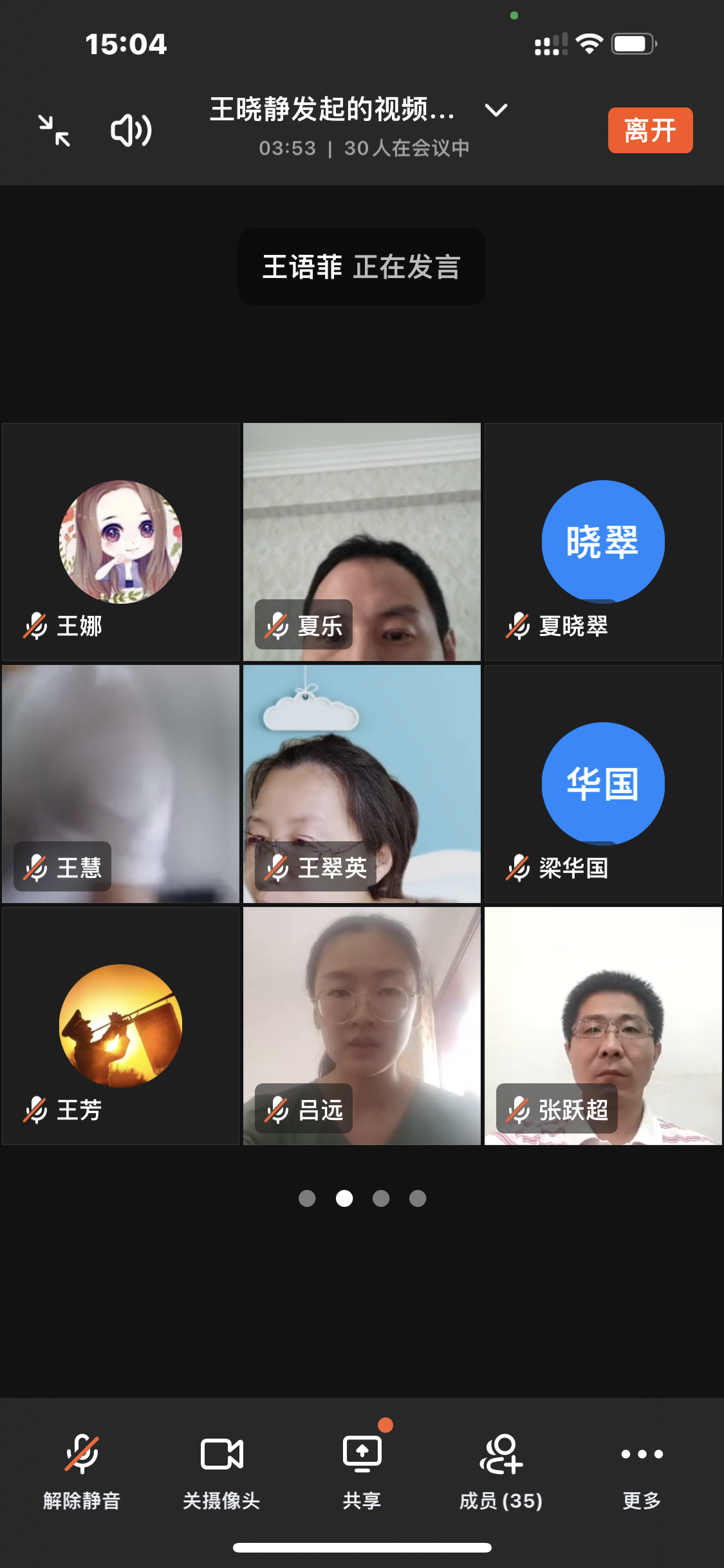Select 张跃超's video tile
Screen dimensions: 724x1568
[603, 1026]
